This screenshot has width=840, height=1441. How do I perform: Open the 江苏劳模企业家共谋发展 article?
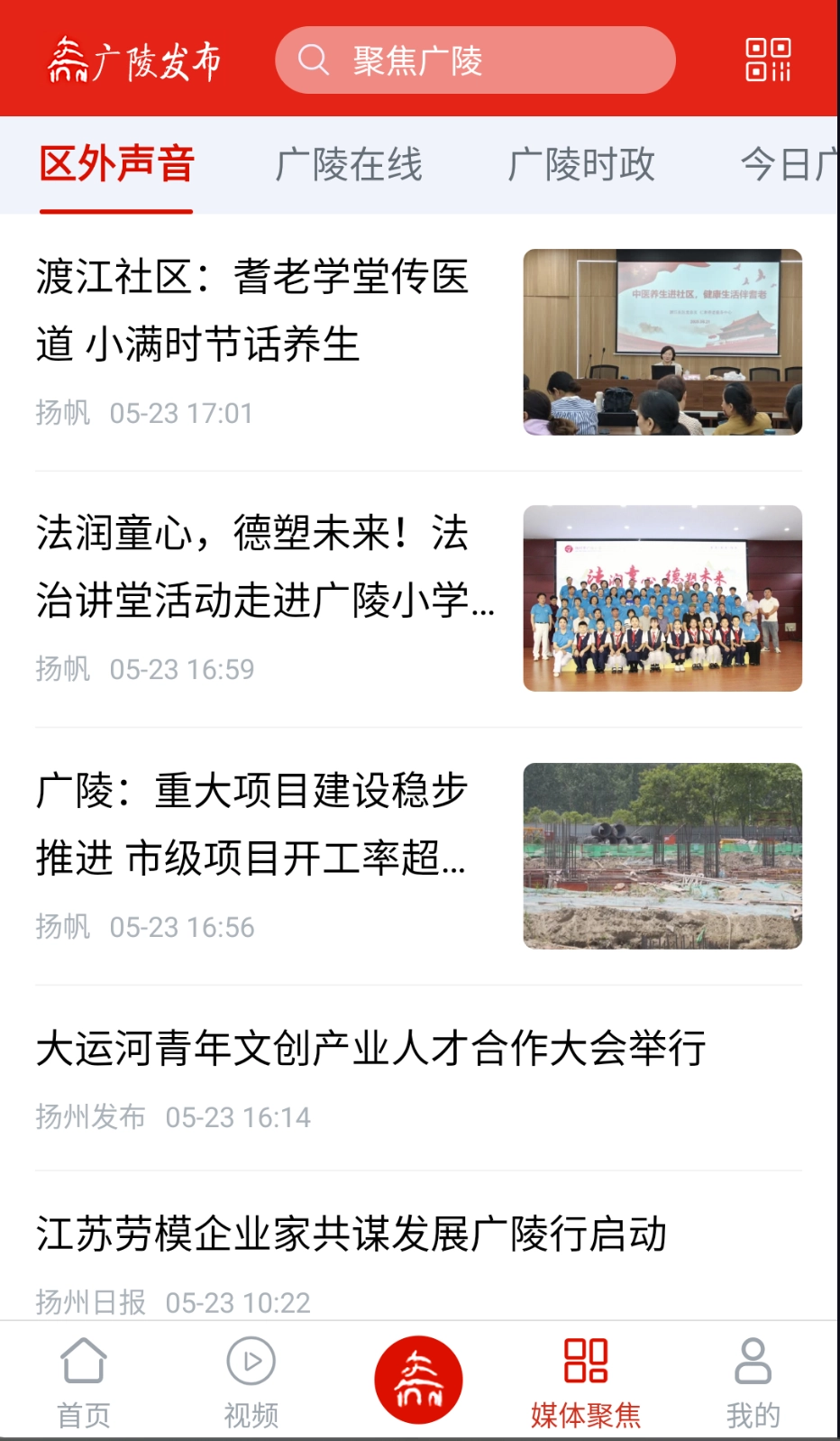(352, 1235)
